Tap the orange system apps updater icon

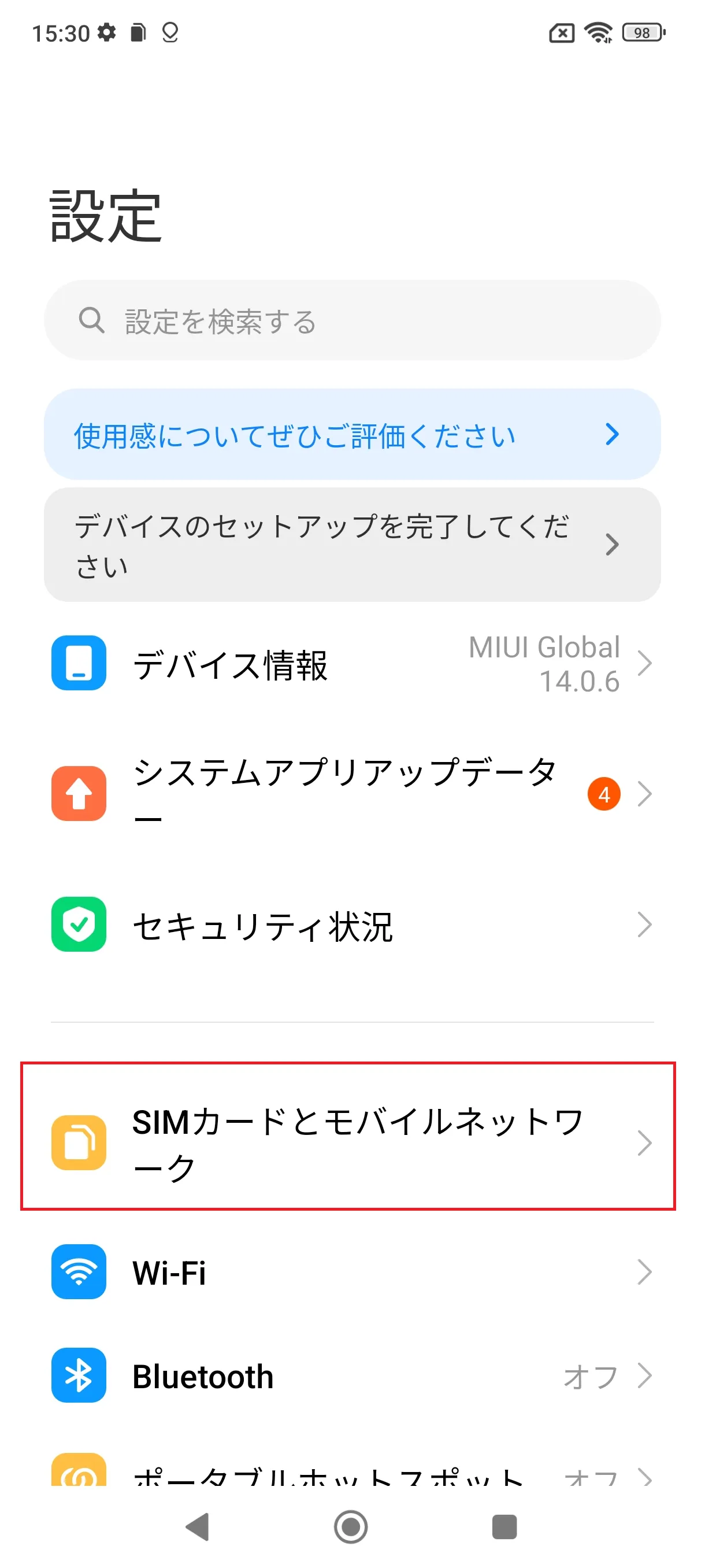tap(79, 793)
